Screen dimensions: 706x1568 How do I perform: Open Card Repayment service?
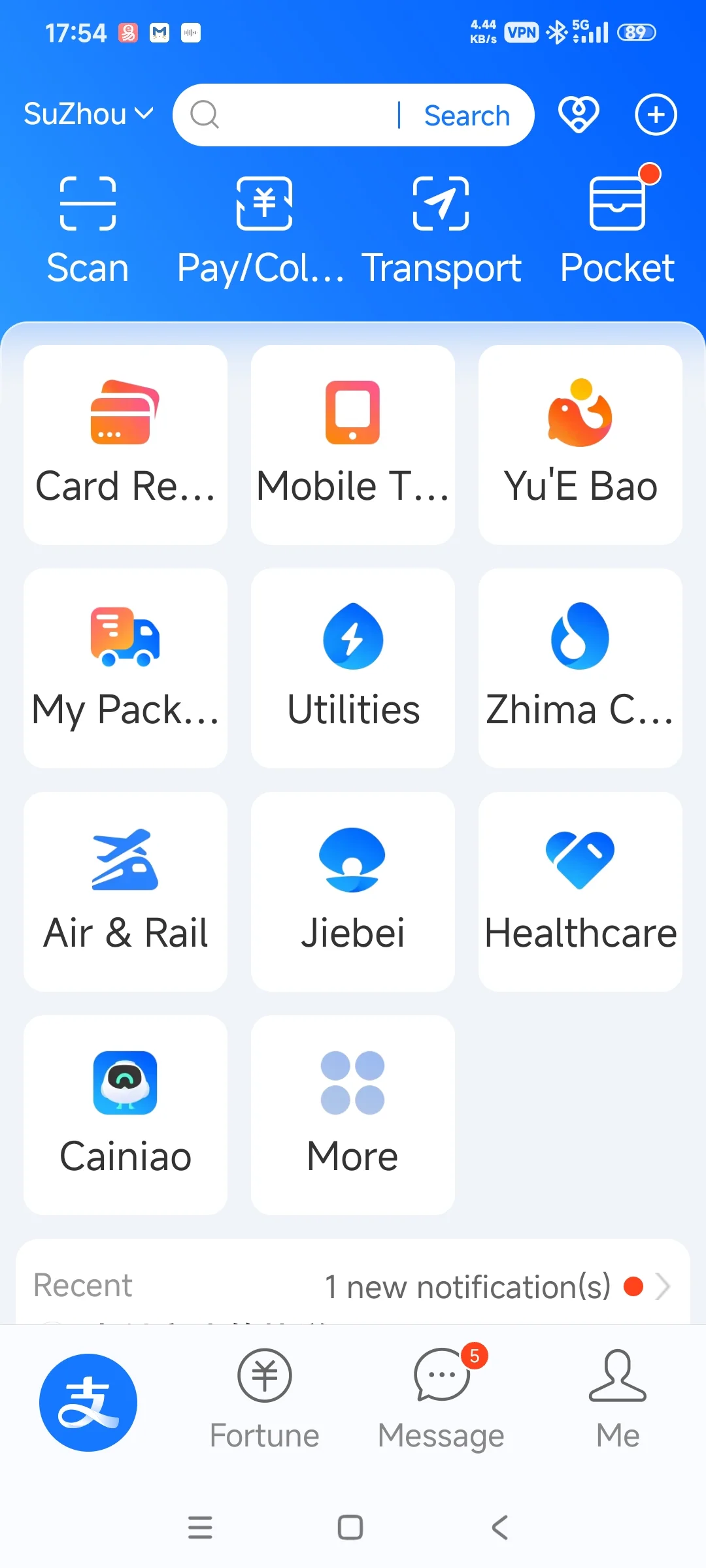point(126,444)
